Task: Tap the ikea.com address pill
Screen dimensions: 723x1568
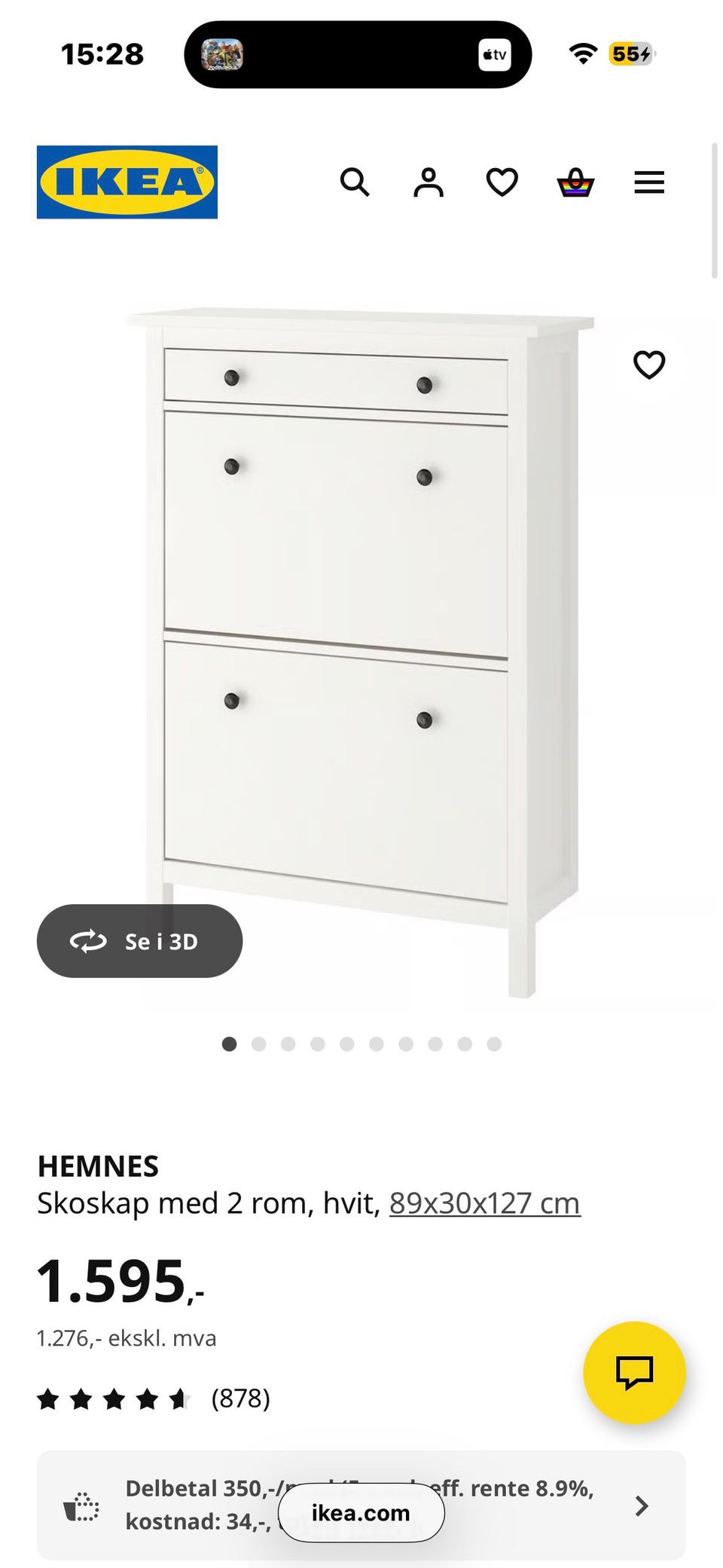Action: pyautogui.click(x=361, y=1512)
